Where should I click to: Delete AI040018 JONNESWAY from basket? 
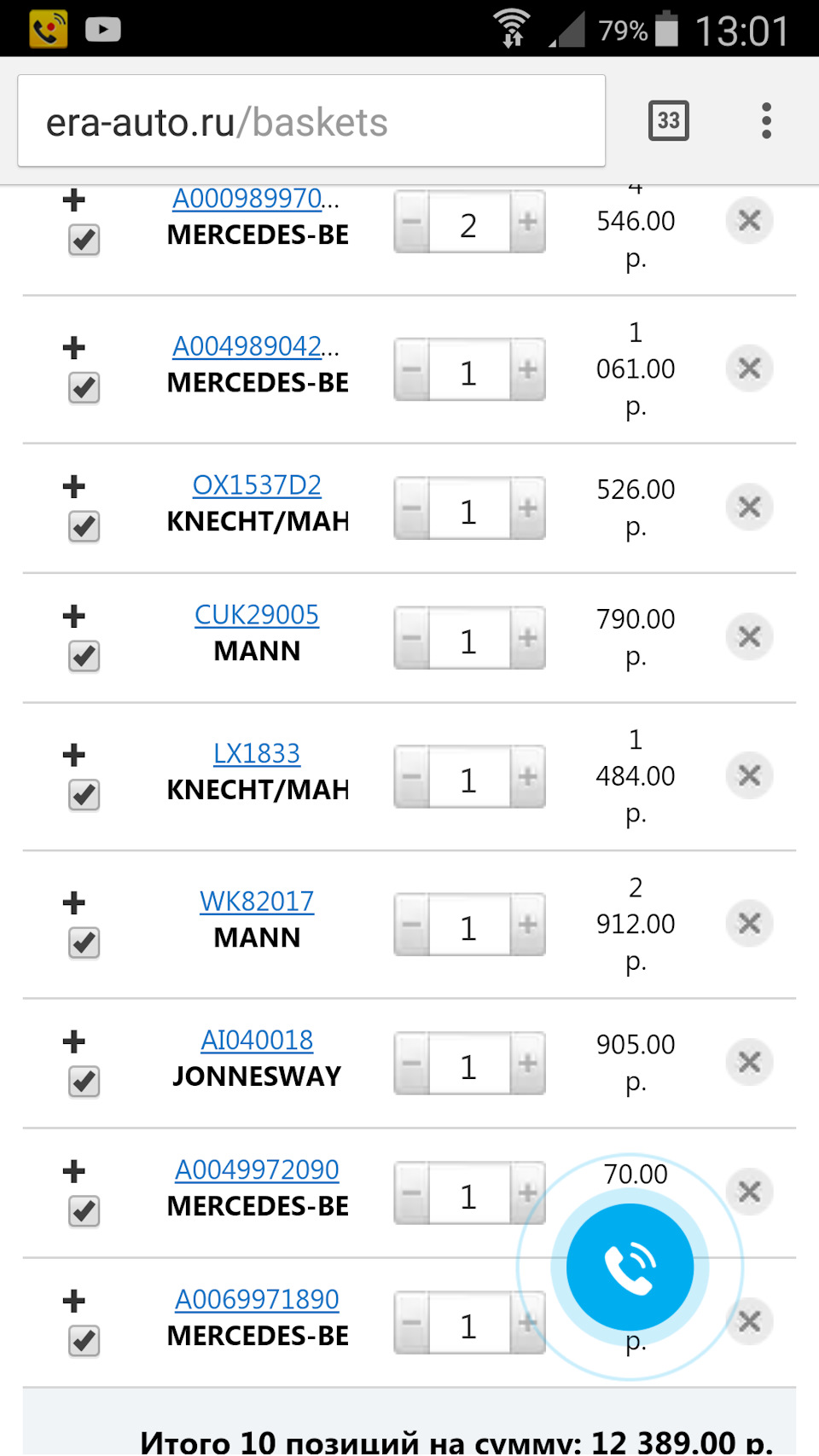pyautogui.click(x=749, y=1062)
